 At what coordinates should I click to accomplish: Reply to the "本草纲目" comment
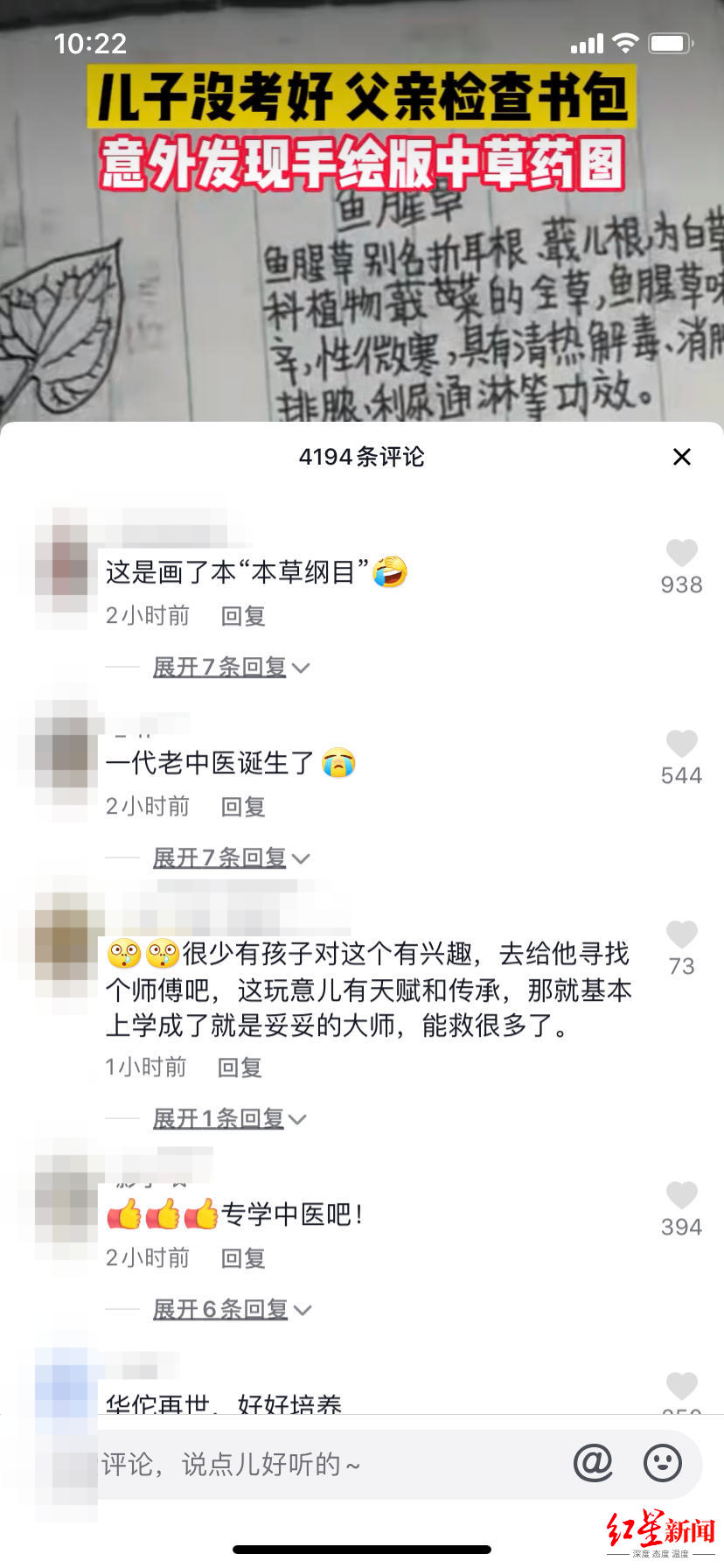tap(242, 616)
